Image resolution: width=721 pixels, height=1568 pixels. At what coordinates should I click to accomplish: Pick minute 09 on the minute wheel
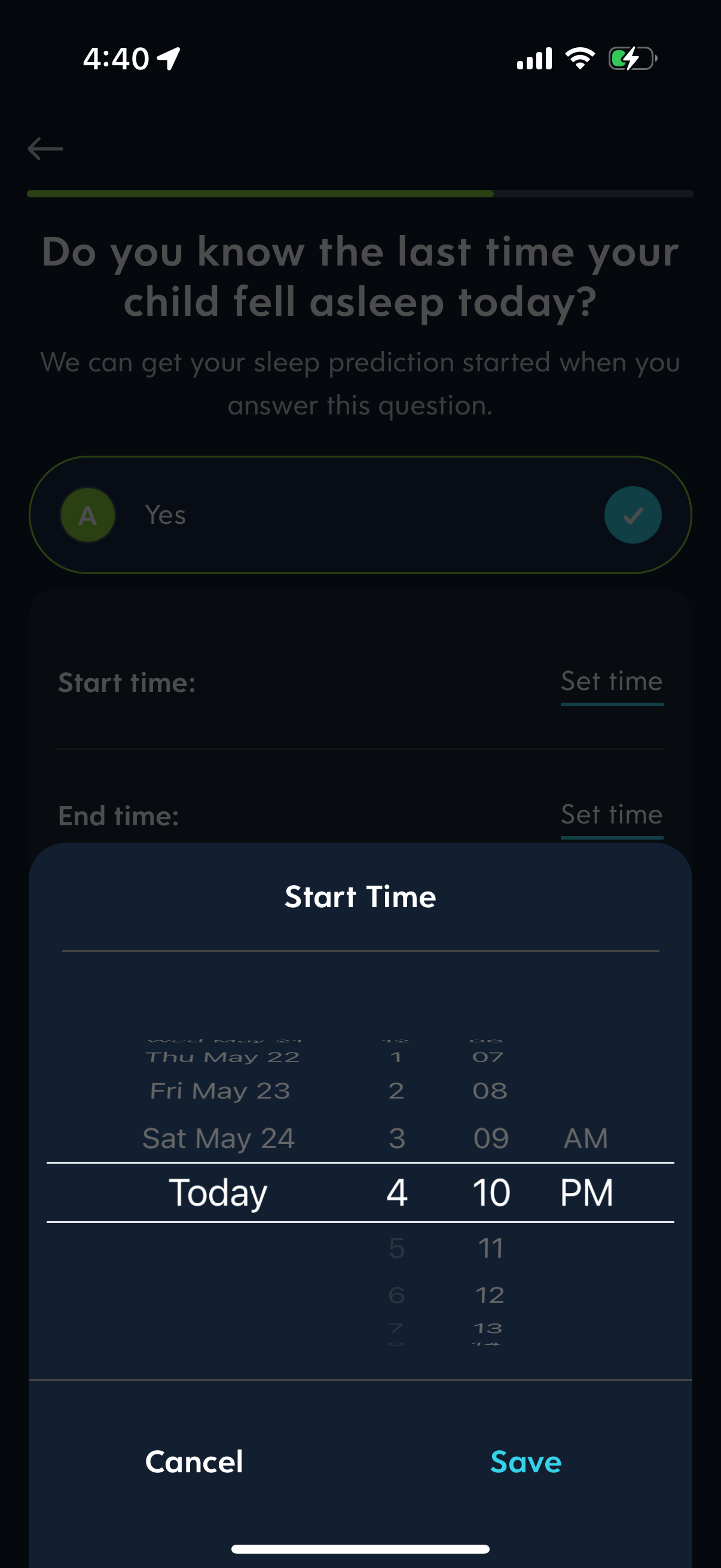(490, 1137)
